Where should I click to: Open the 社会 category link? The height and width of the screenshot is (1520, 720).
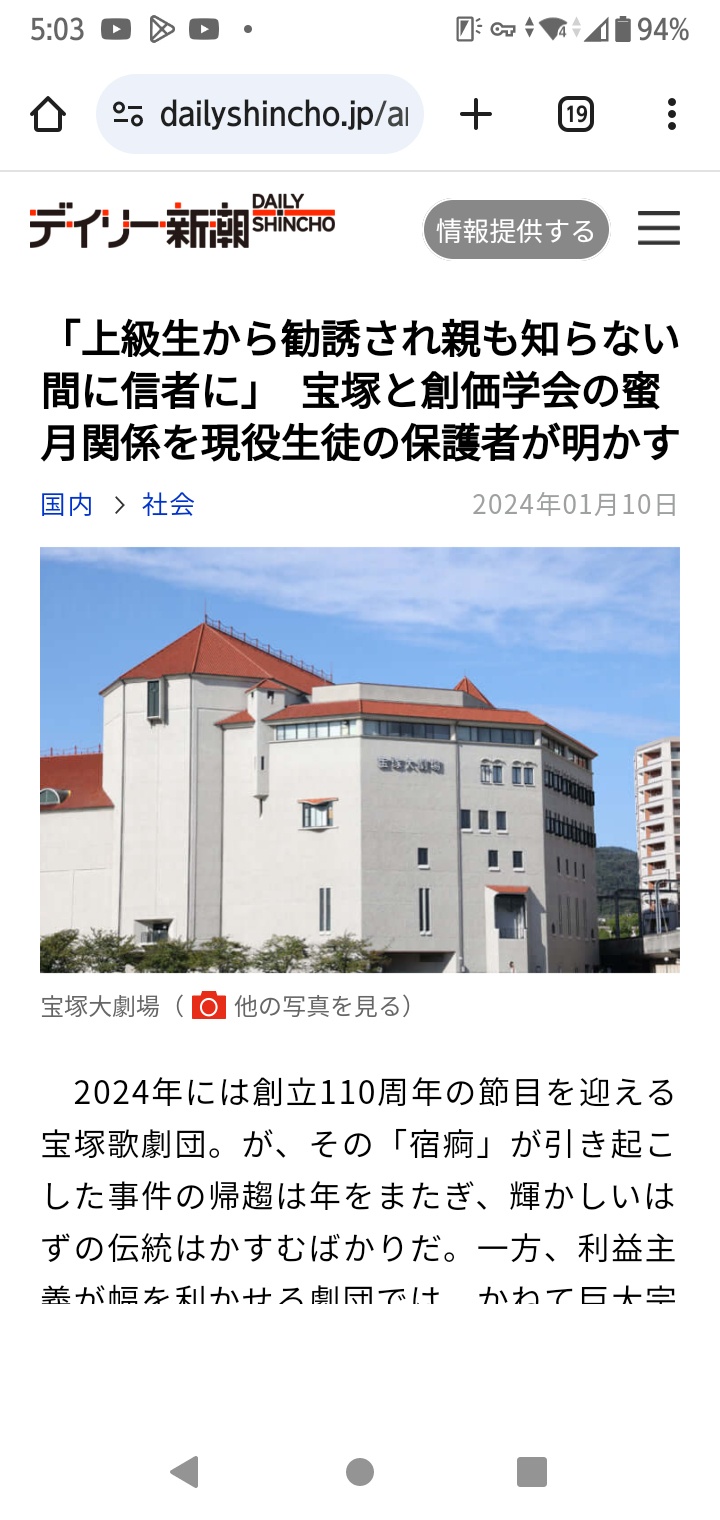pos(168,504)
